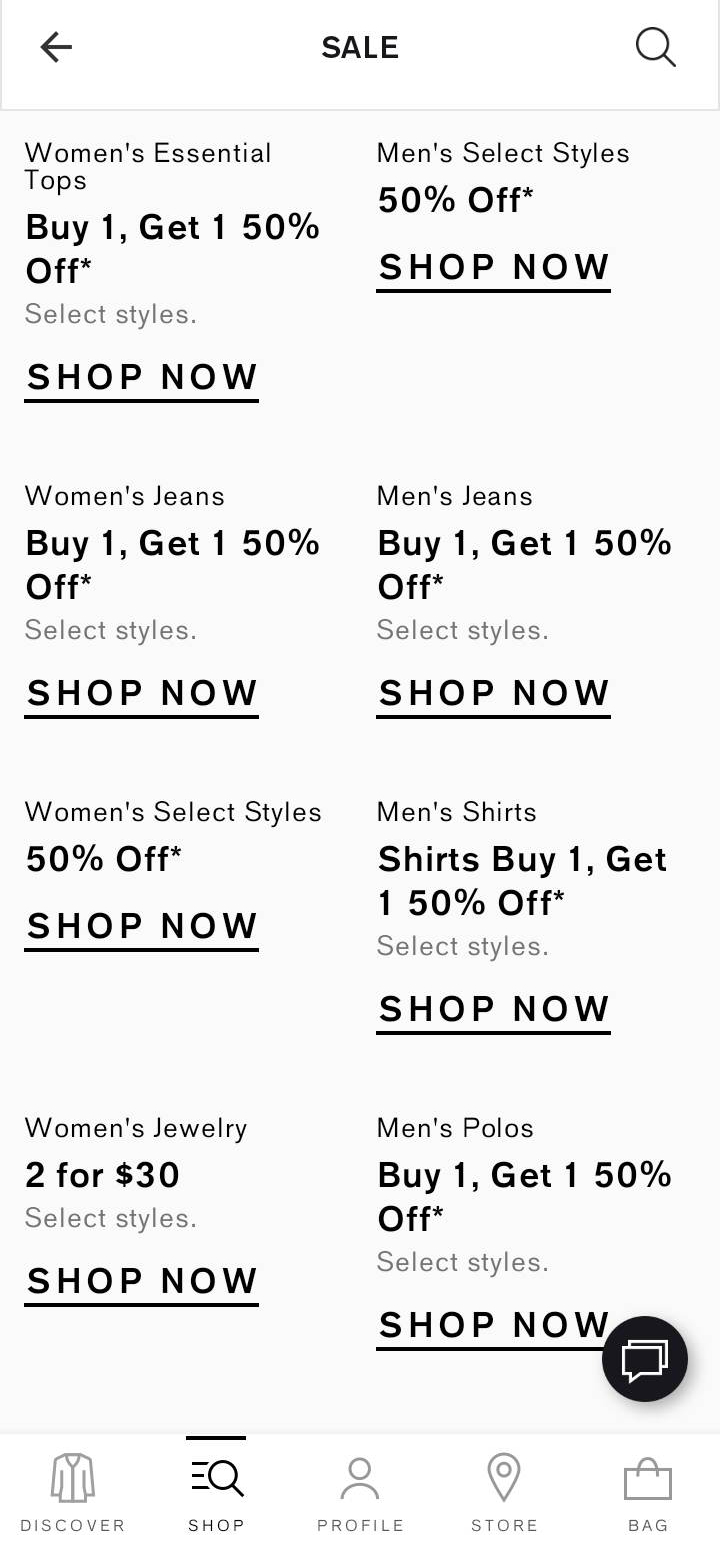The height and width of the screenshot is (1550, 720).
Task: Open the Discover section icon
Action: 72,1476
